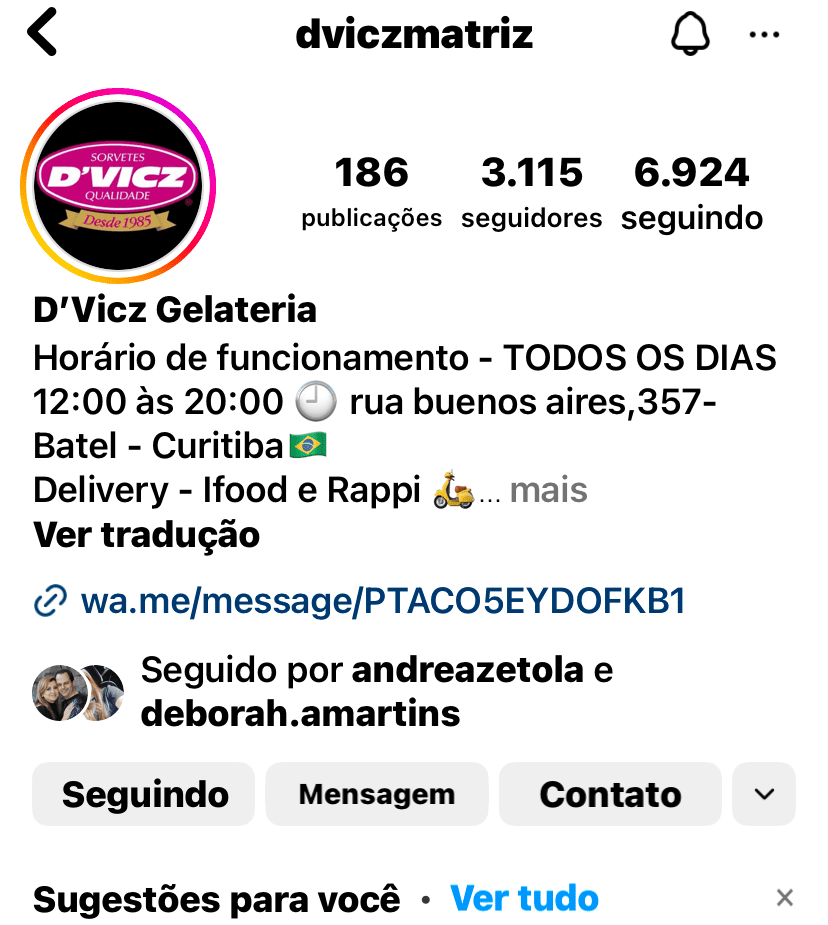Screen dimensions: 828x925
Task: Send a message via Mensagem
Action: [377, 795]
